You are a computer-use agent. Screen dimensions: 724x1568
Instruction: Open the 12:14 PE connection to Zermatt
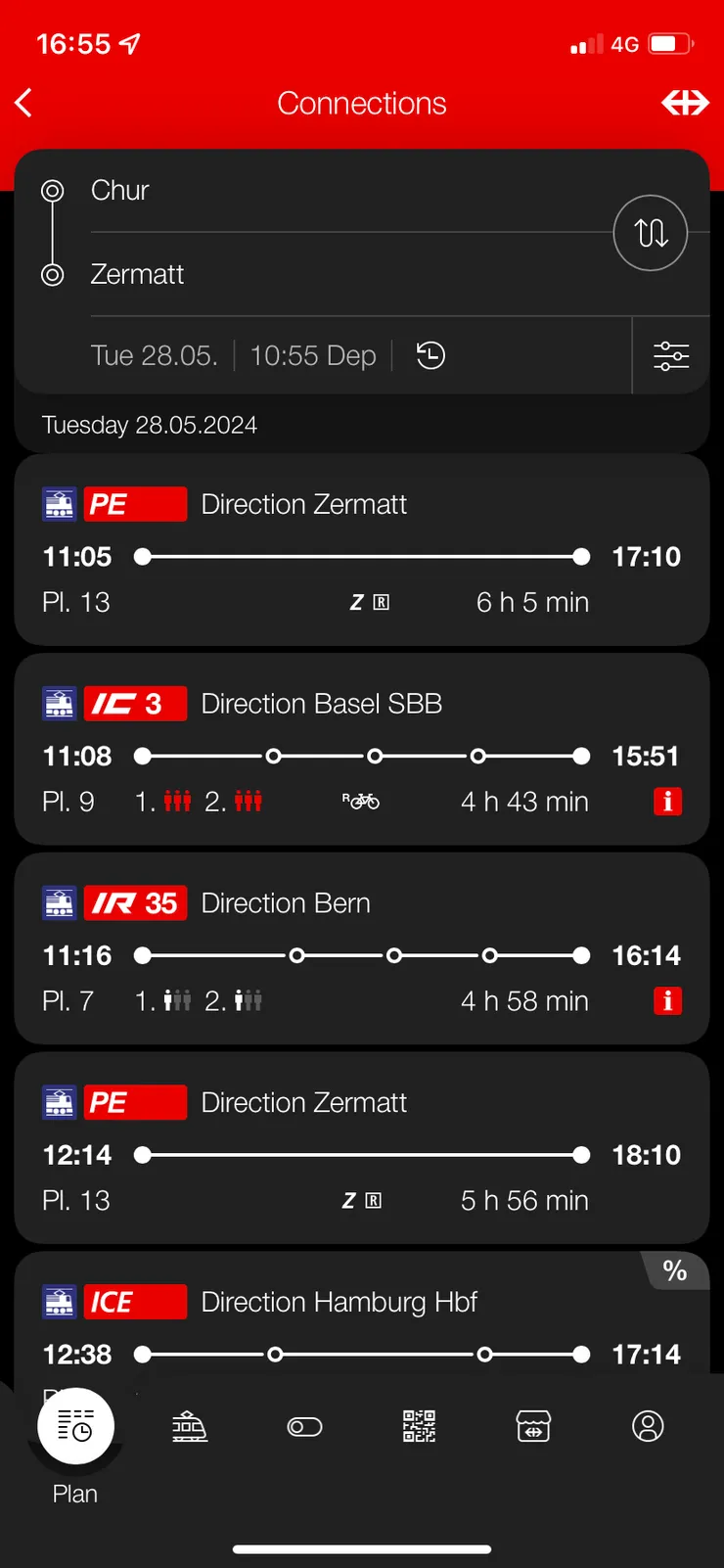361,1147
